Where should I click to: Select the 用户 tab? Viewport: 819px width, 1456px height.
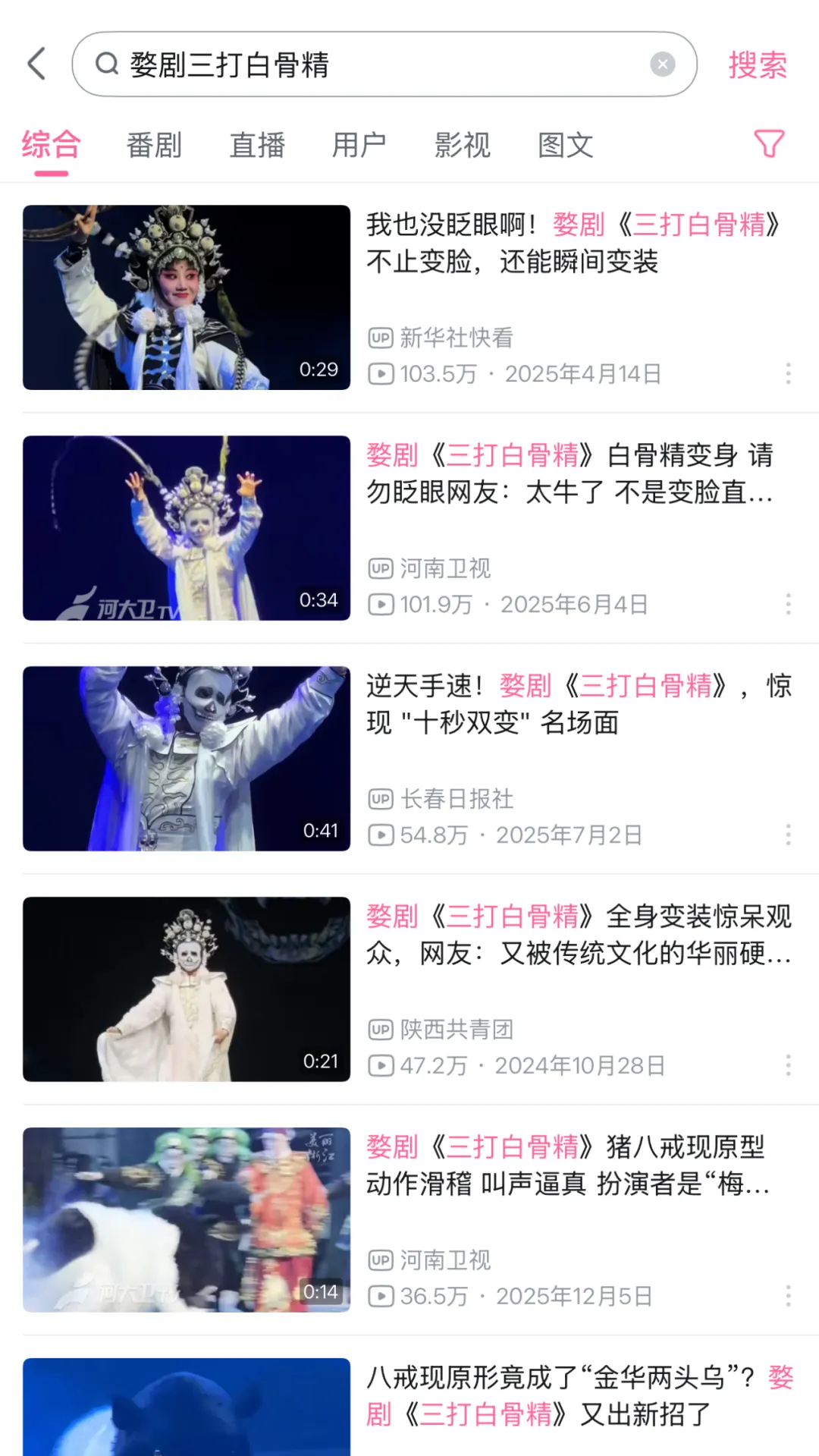click(359, 145)
